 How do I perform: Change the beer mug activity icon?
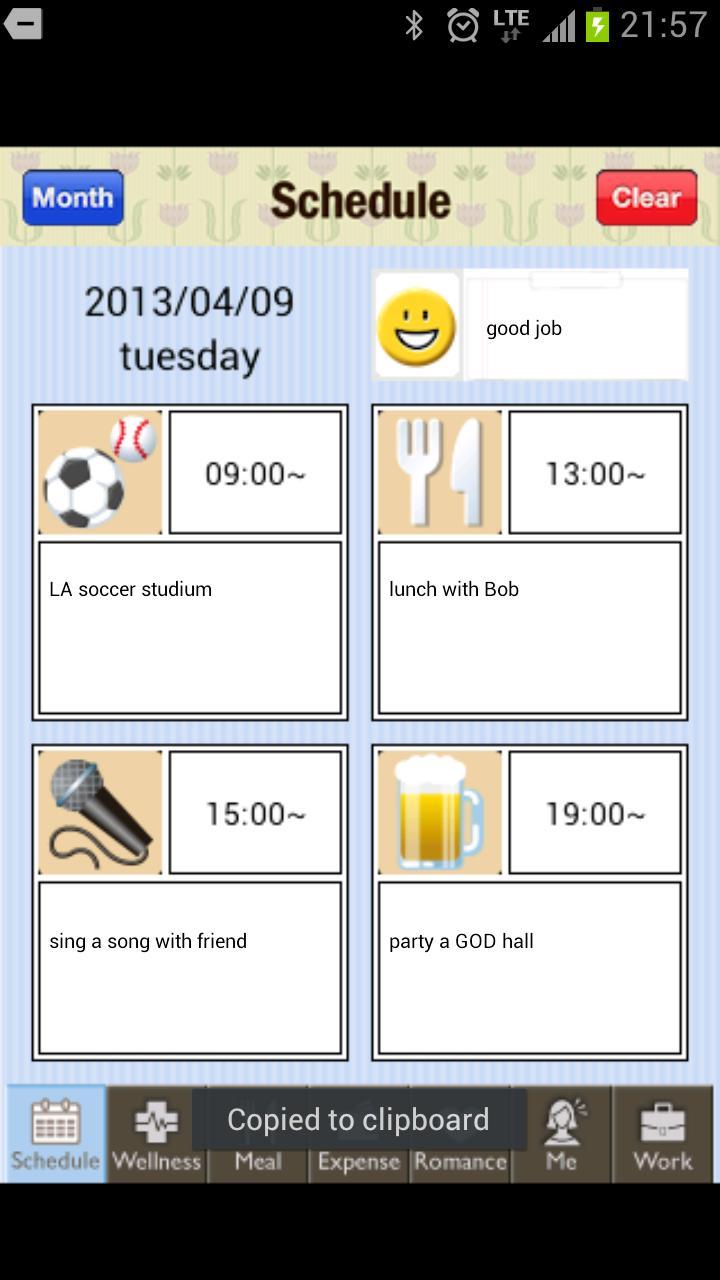[x=439, y=812]
